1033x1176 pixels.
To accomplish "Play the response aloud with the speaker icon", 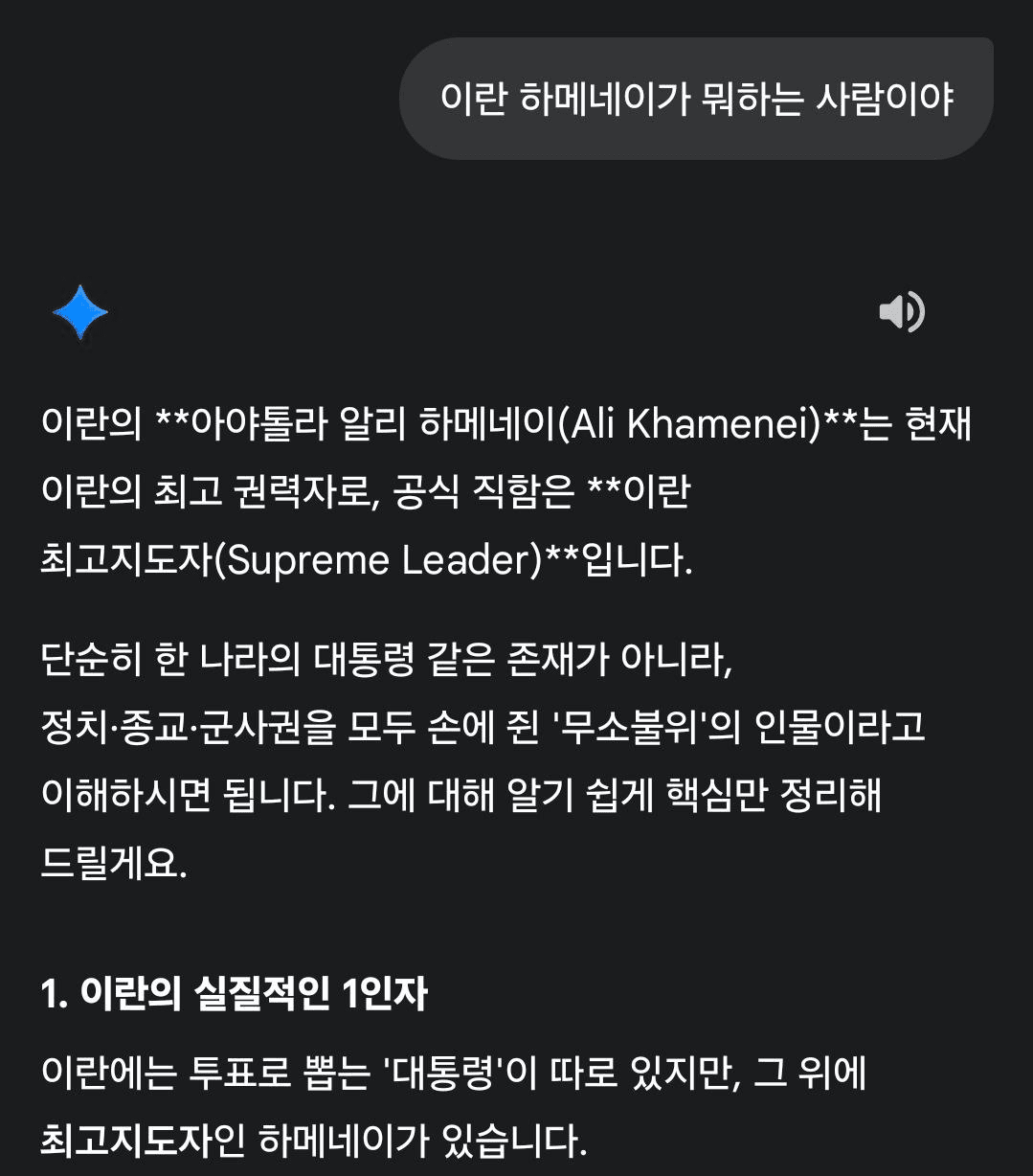I will (x=901, y=312).
